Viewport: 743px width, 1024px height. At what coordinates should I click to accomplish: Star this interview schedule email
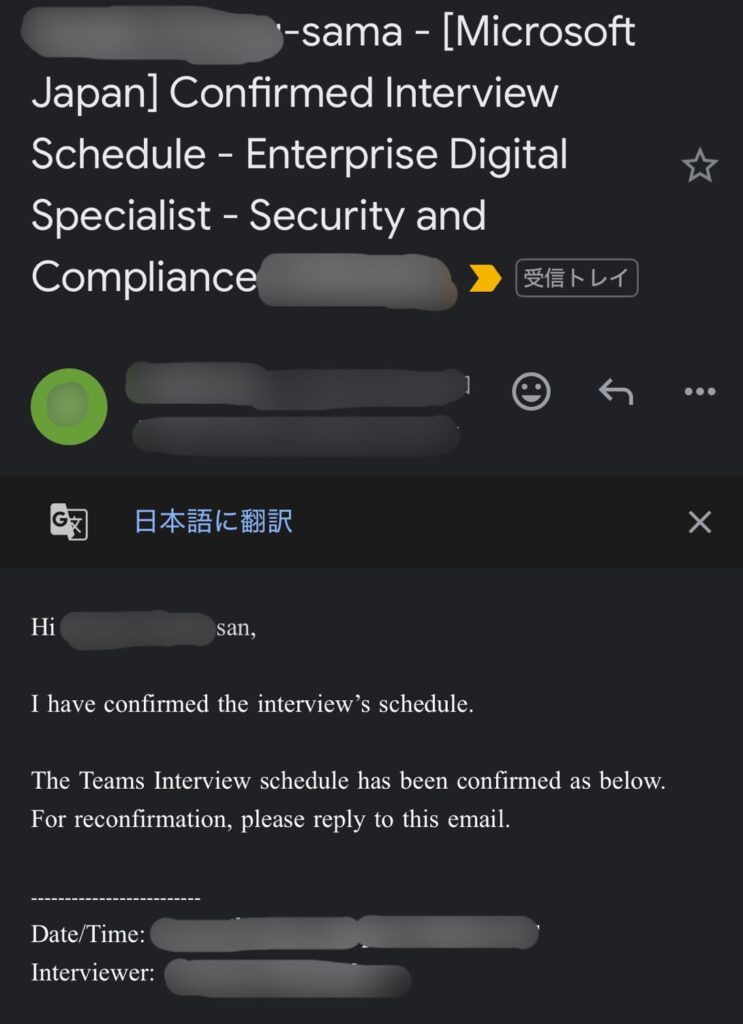pyautogui.click(x=699, y=166)
